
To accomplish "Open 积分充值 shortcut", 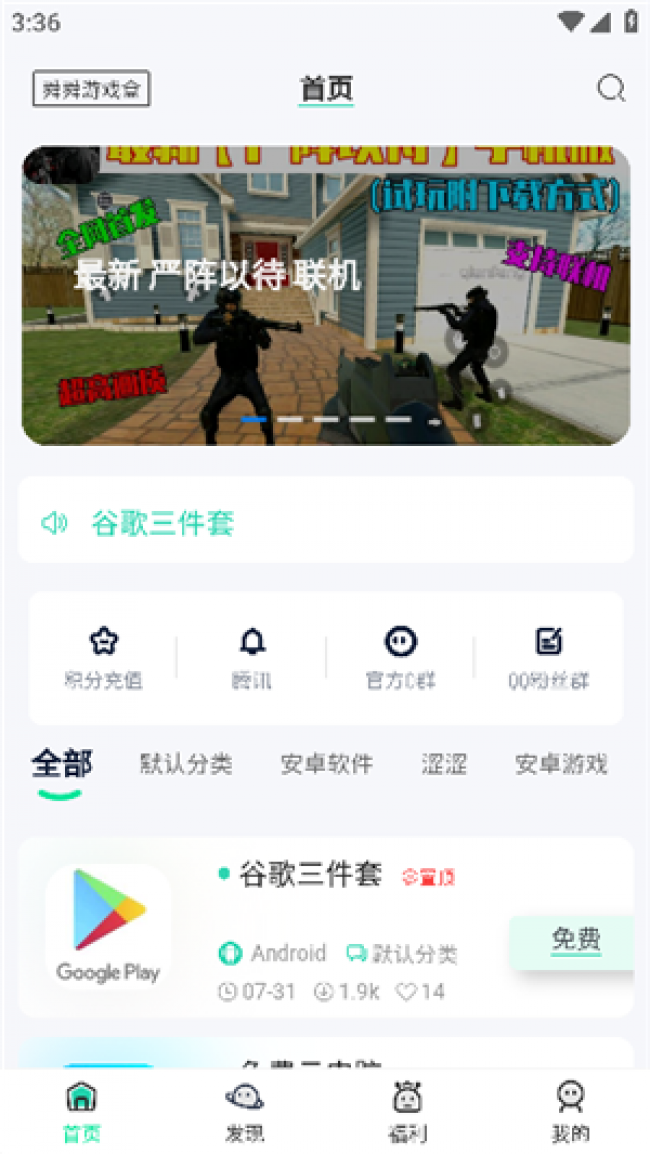I will pyautogui.click(x=102, y=658).
